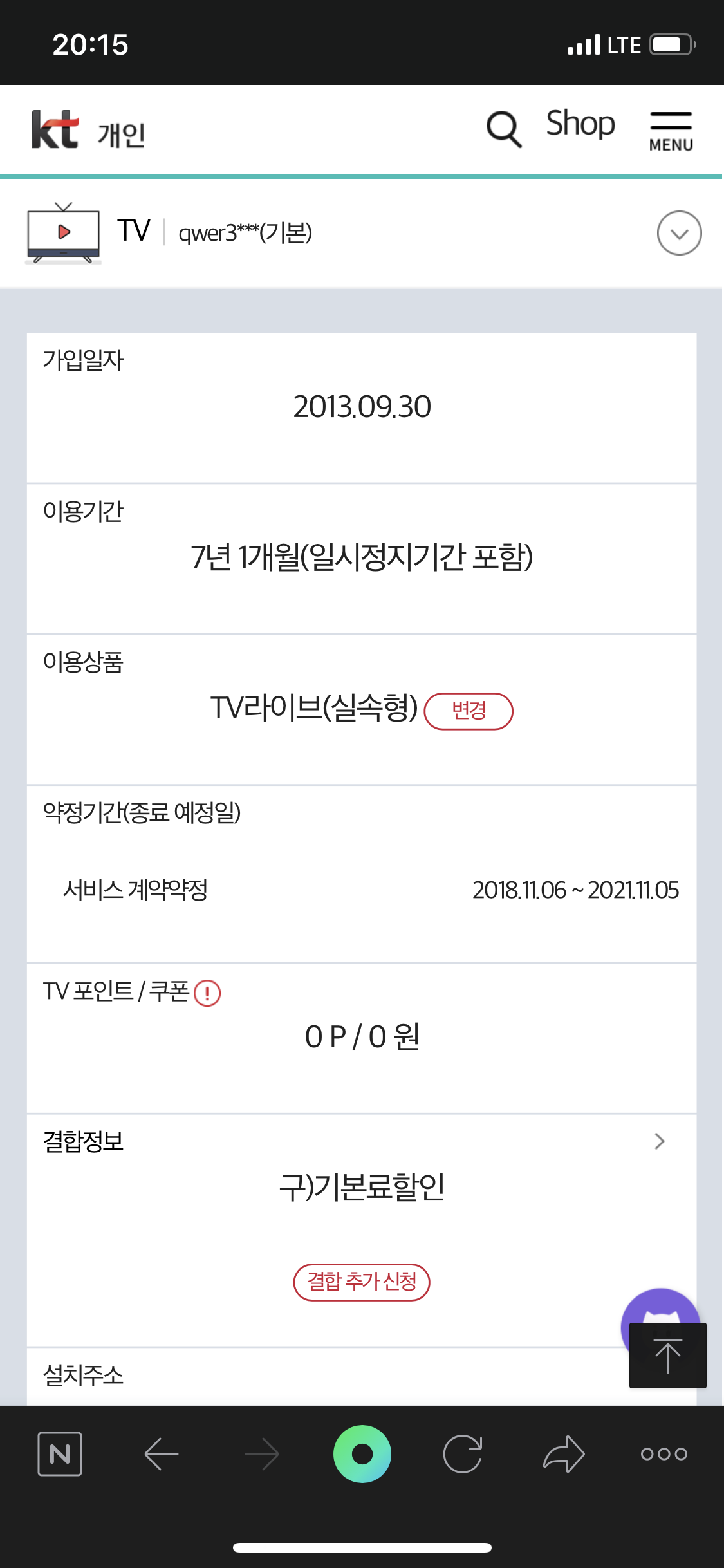
Task: Open the browser's more options
Action: pyautogui.click(x=664, y=1453)
